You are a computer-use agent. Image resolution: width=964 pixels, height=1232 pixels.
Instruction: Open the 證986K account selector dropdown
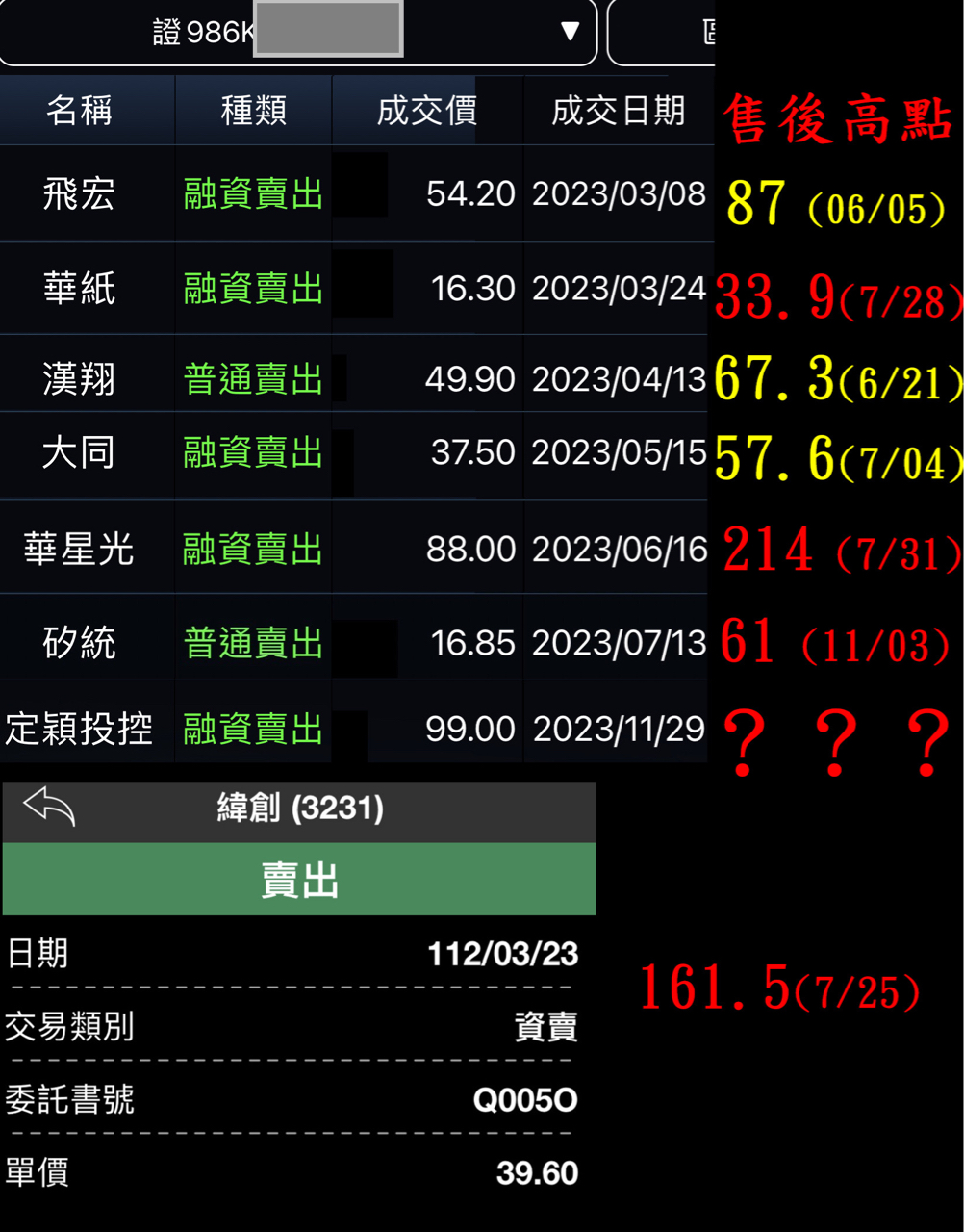click(289, 31)
